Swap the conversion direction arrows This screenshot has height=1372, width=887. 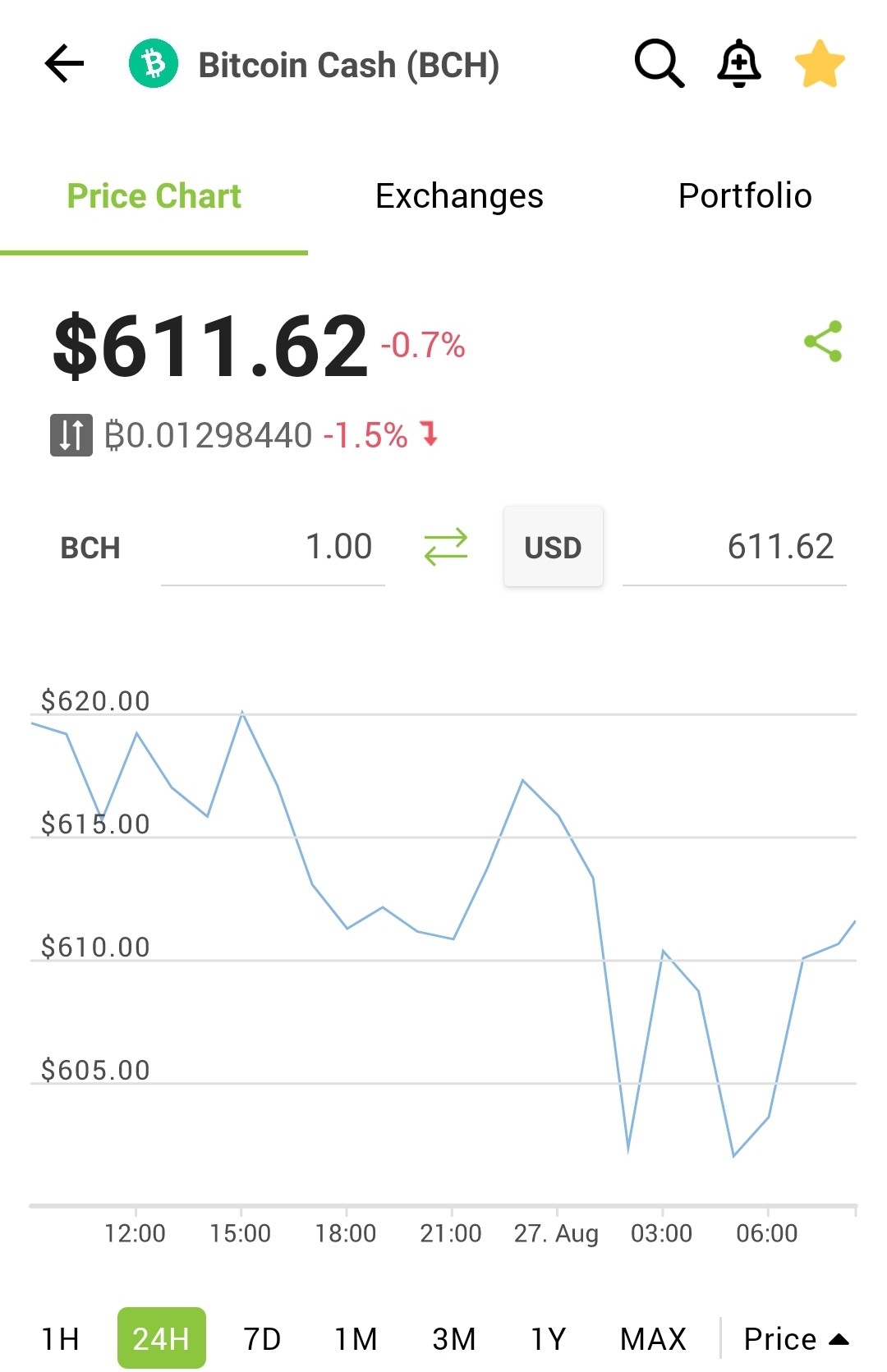tap(445, 547)
